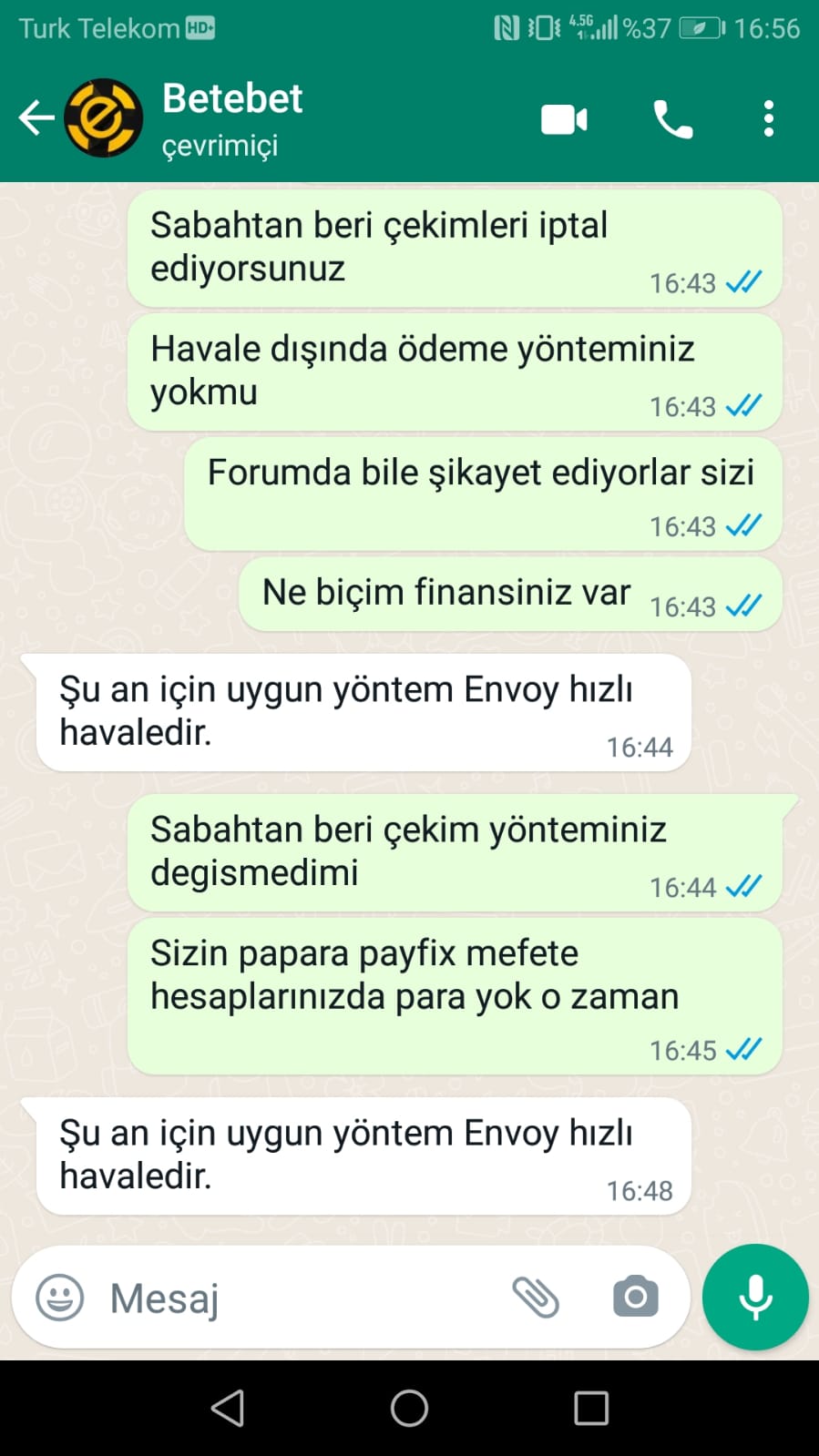Tap the system home button
Viewport: 819px width, 1456px height.
tap(409, 1408)
